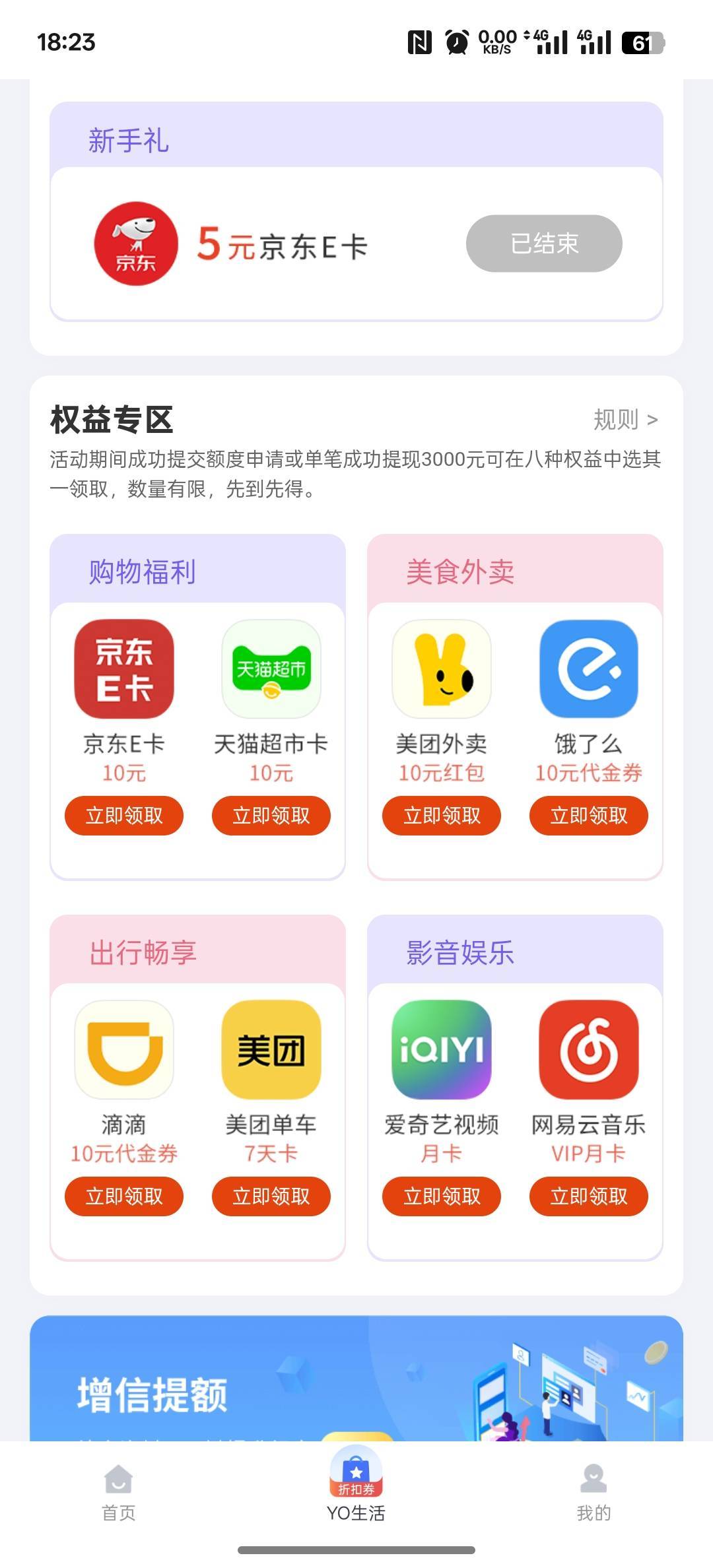This screenshot has height=1568, width=713.
Task: Claim the 饿了么 10元代金券
Action: pyautogui.click(x=588, y=816)
